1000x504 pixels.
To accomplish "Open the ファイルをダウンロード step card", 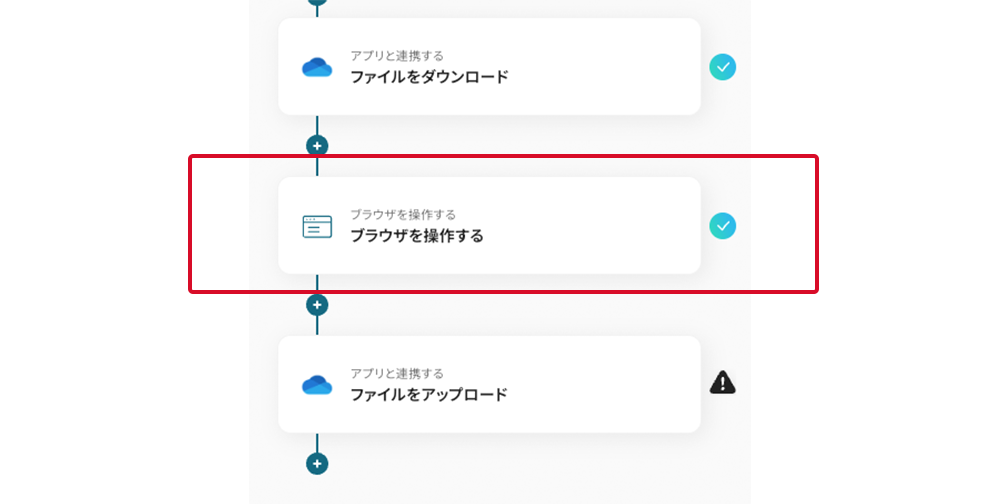I will [488, 67].
